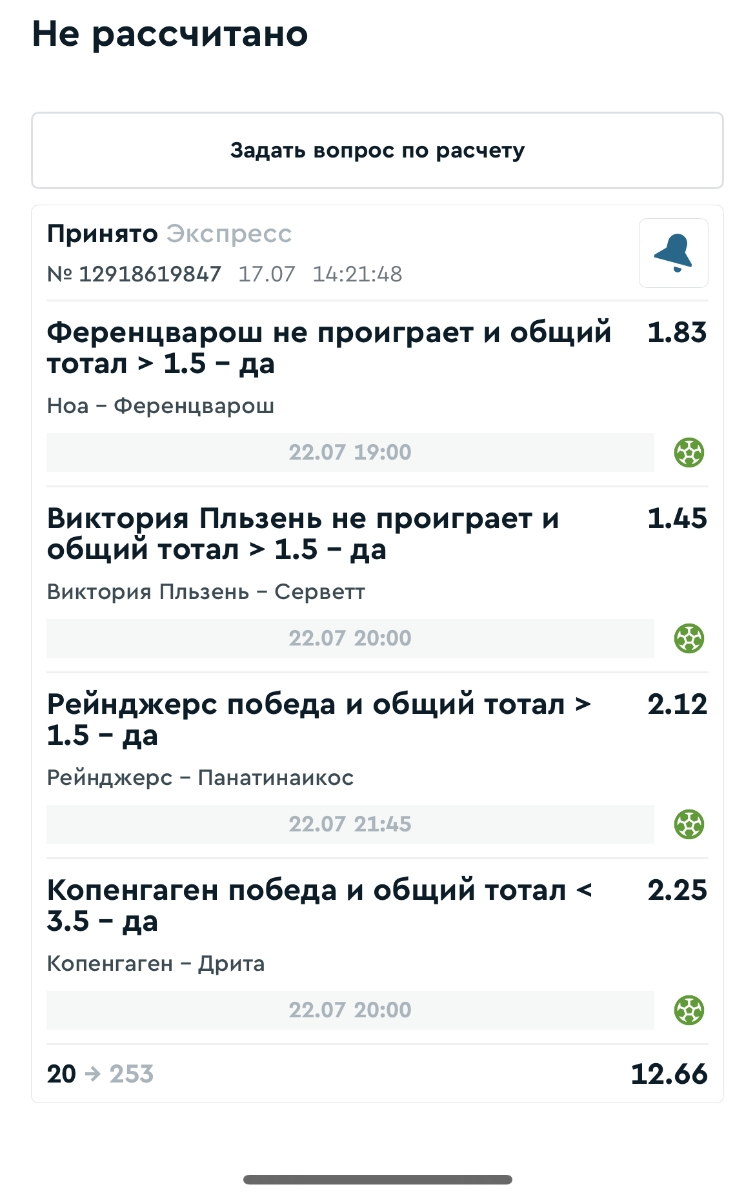Tap the Задать вопрос по расчету button
The width and height of the screenshot is (755, 1200).
point(377,151)
